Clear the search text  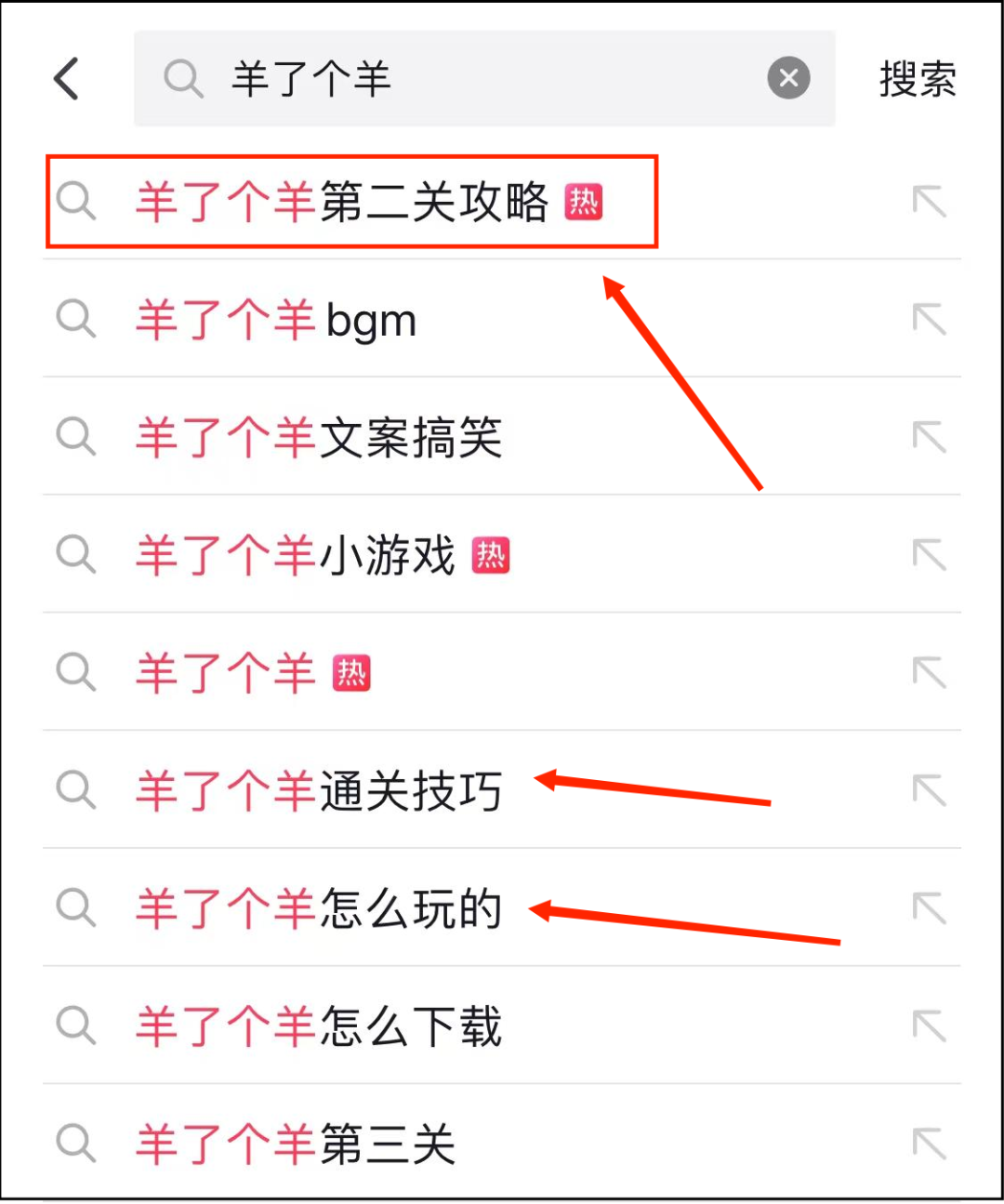tap(788, 78)
